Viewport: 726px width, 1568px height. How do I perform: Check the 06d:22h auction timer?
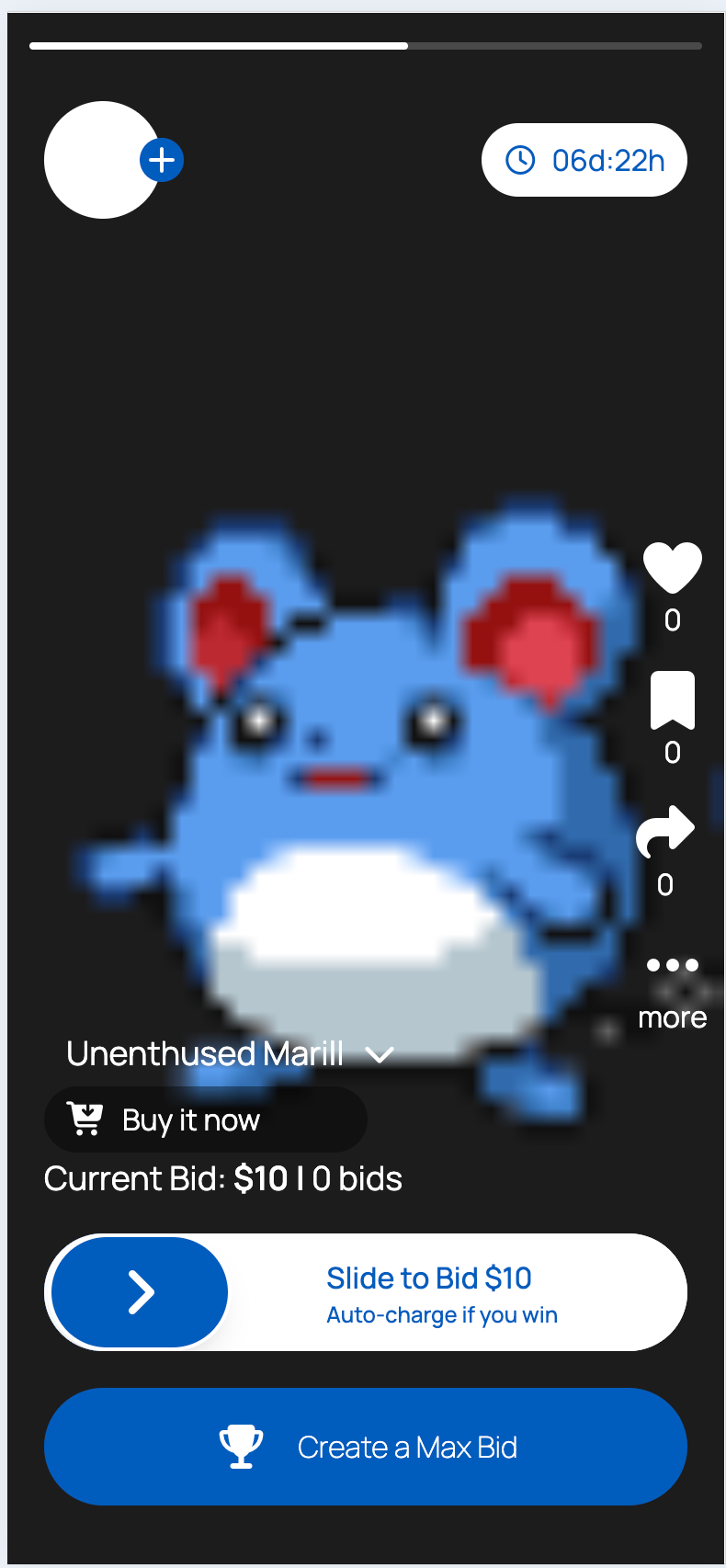[x=584, y=160]
